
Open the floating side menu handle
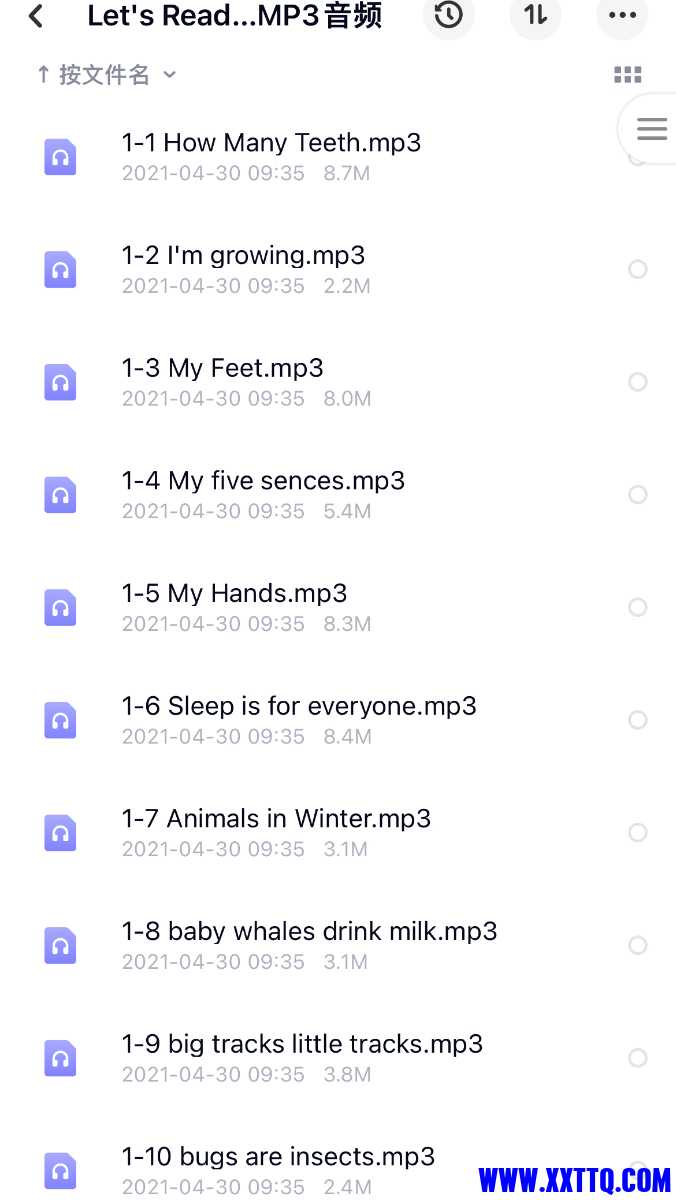(651, 129)
